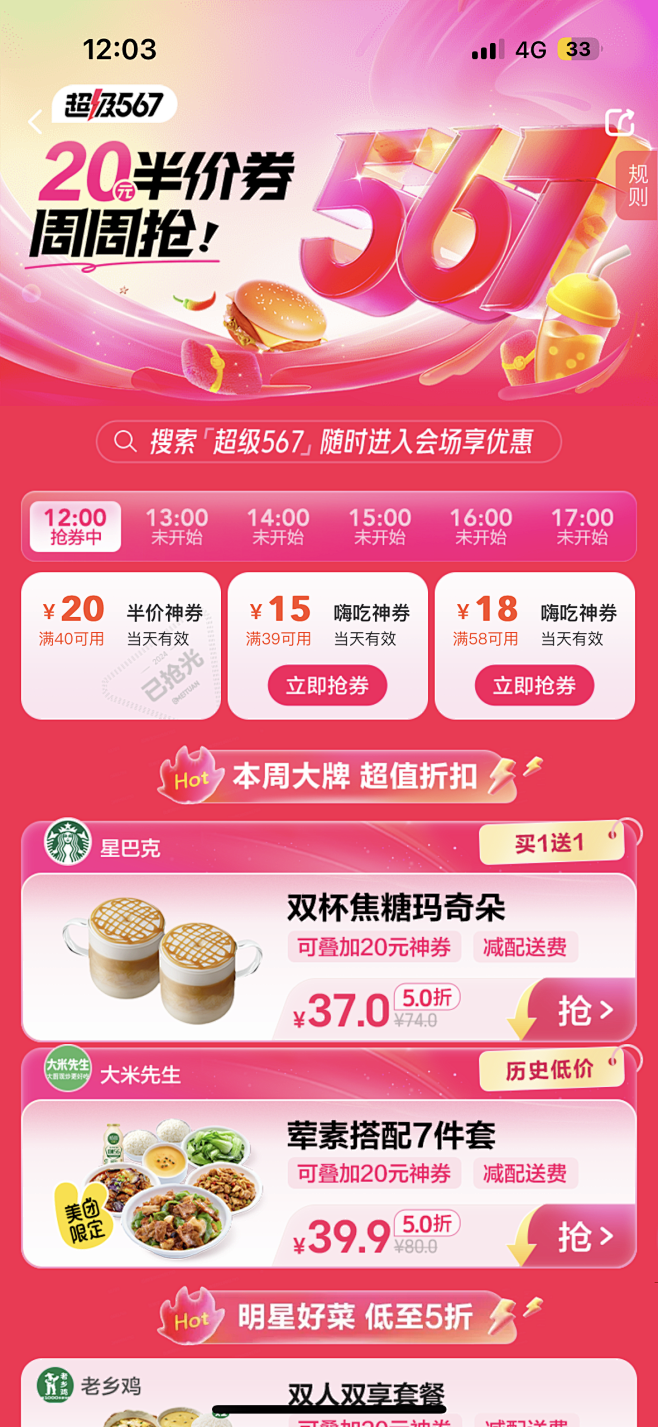658x1427 pixels.
Task: Switch to the 16:00 time slot
Action: coord(481,526)
